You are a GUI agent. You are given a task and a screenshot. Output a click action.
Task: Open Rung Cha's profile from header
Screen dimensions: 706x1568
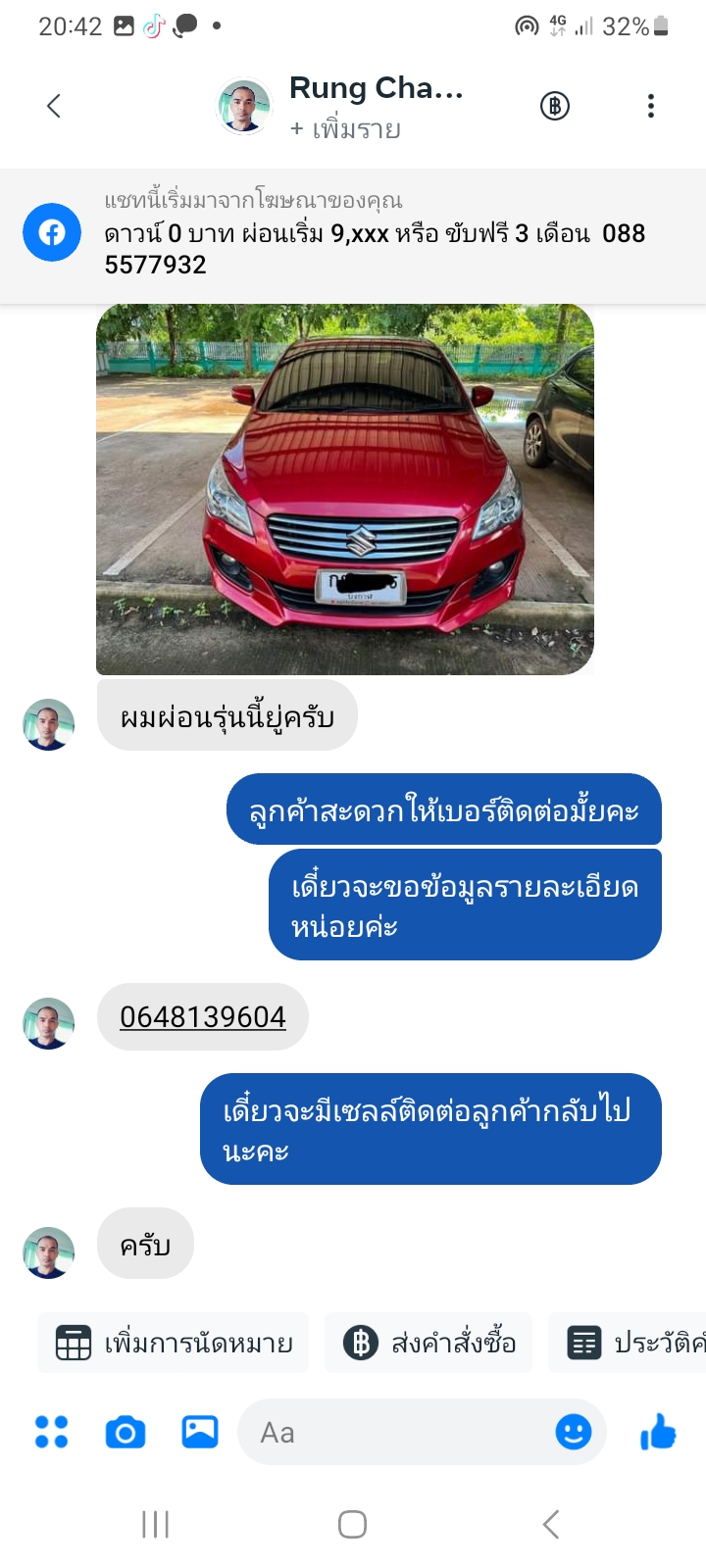click(339, 108)
